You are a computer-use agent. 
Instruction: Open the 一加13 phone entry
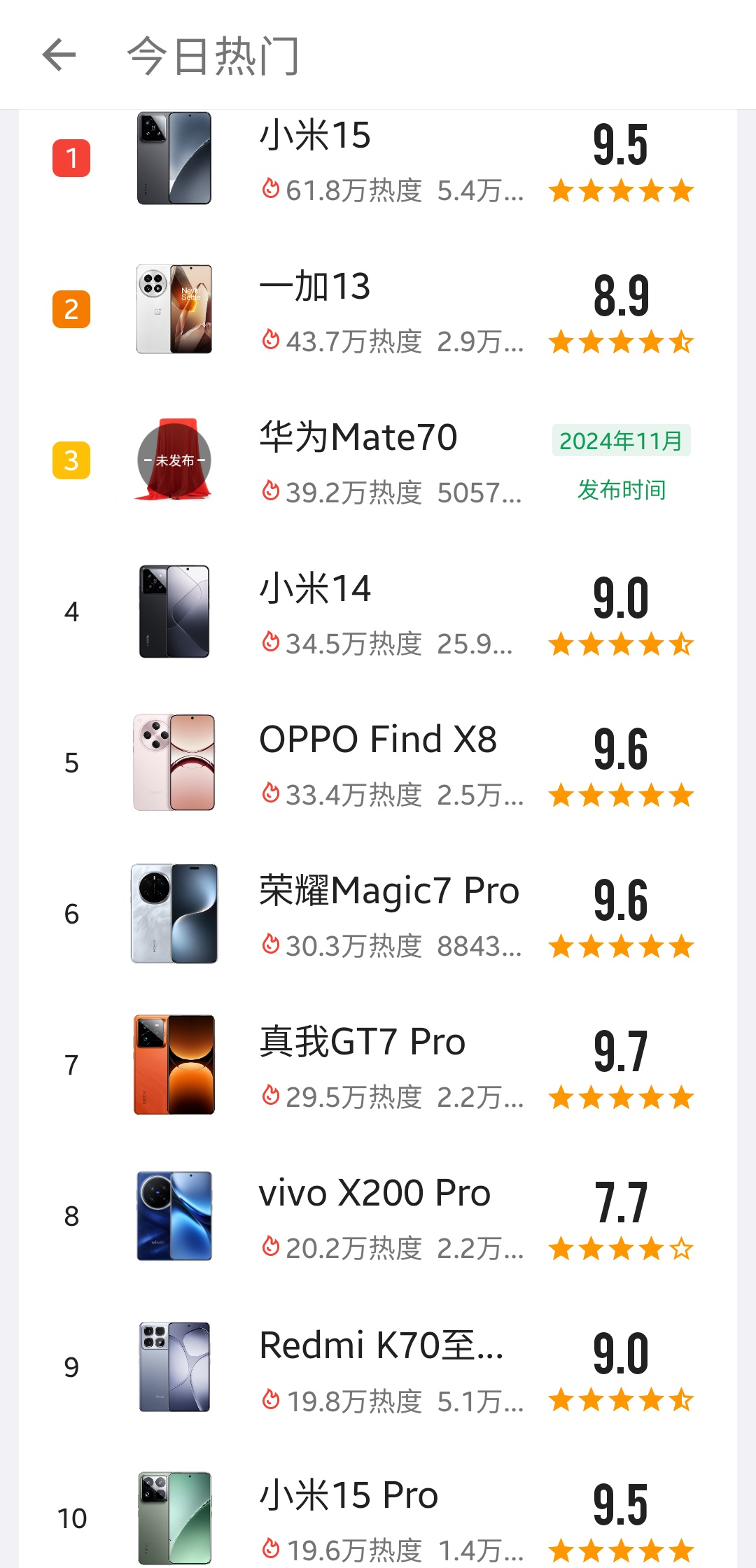point(378,310)
